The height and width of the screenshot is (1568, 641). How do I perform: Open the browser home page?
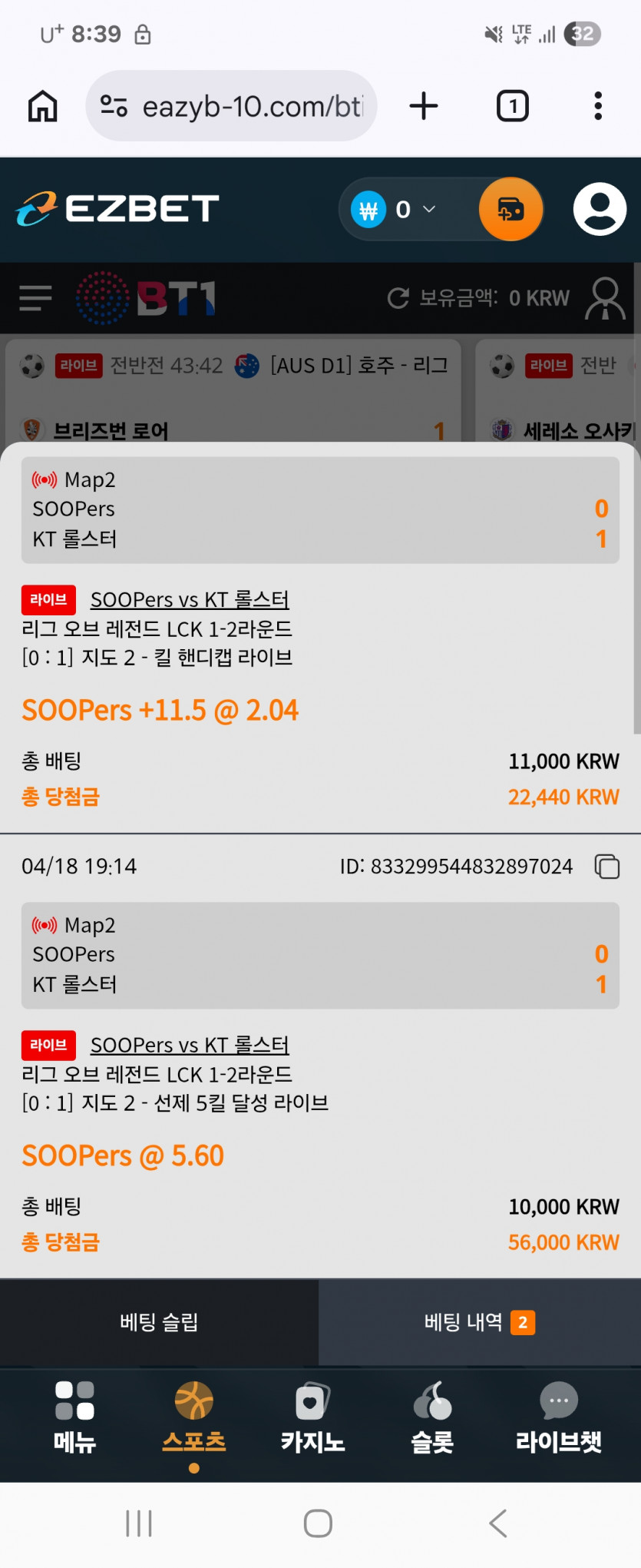[43, 106]
